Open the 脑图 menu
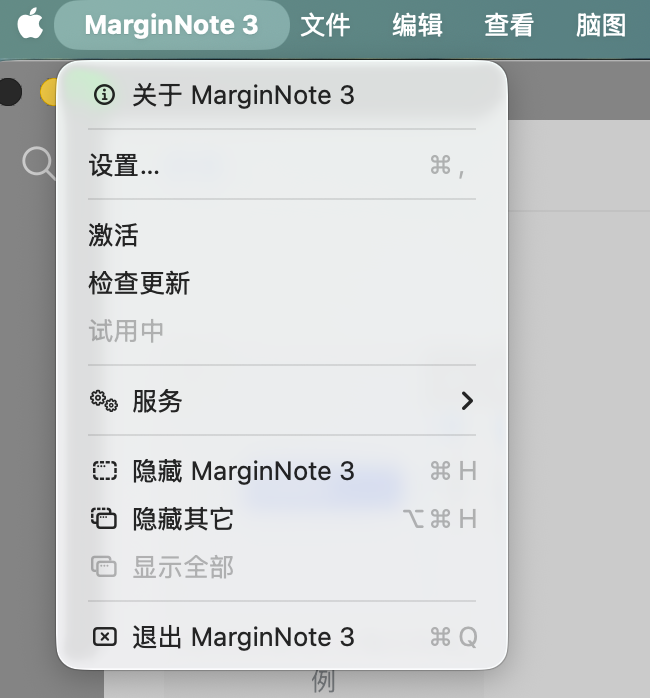The height and width of the screenshot is (698, 650). tap(601, 25)
